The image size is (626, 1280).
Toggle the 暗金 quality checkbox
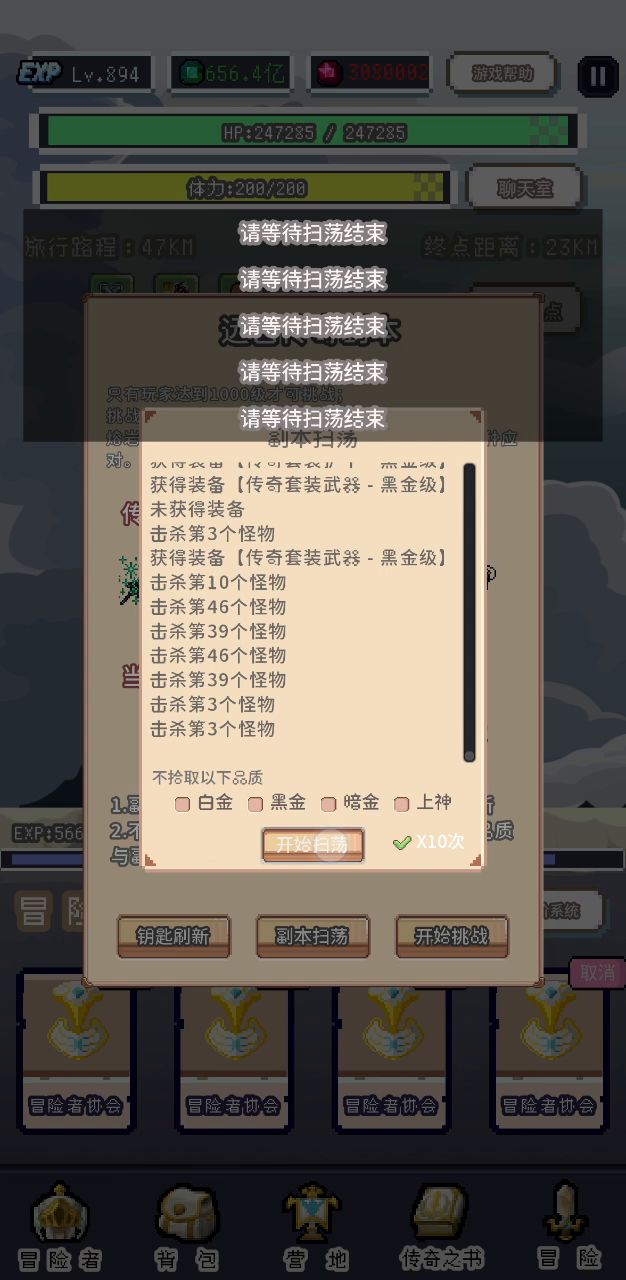pos(329,804)
